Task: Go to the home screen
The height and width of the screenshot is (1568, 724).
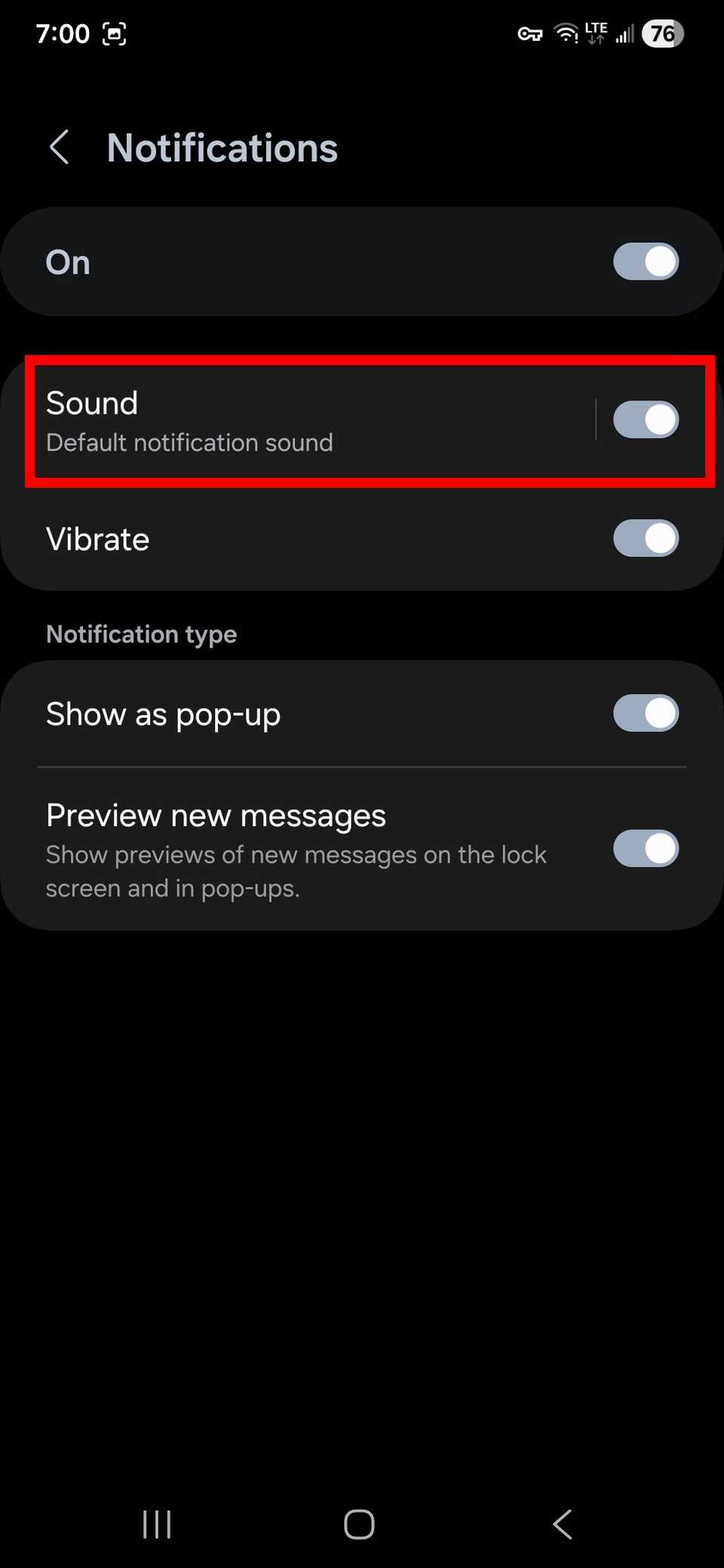Action: [359, 1524]
